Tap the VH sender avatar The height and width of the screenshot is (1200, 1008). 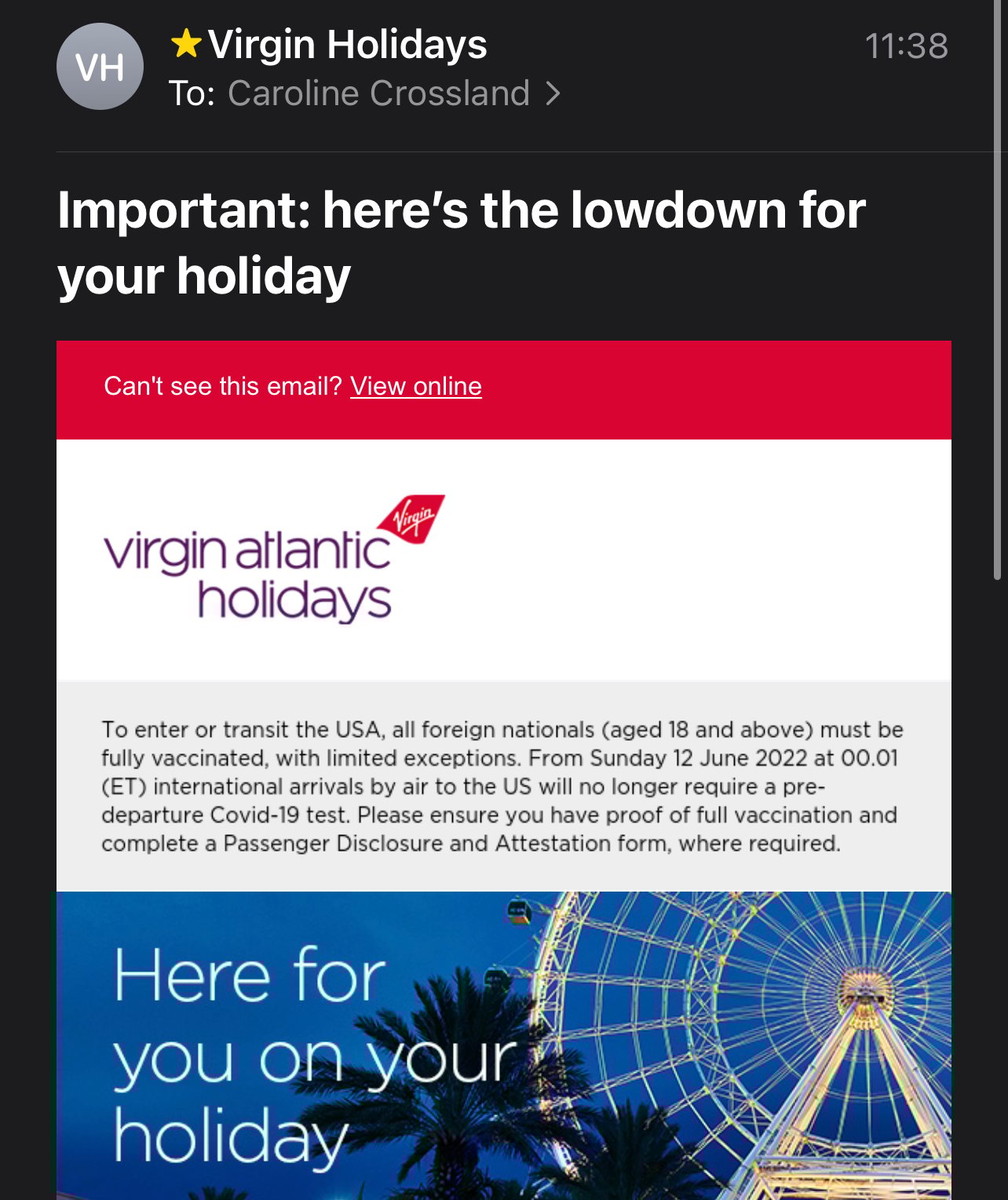[100, 67]
